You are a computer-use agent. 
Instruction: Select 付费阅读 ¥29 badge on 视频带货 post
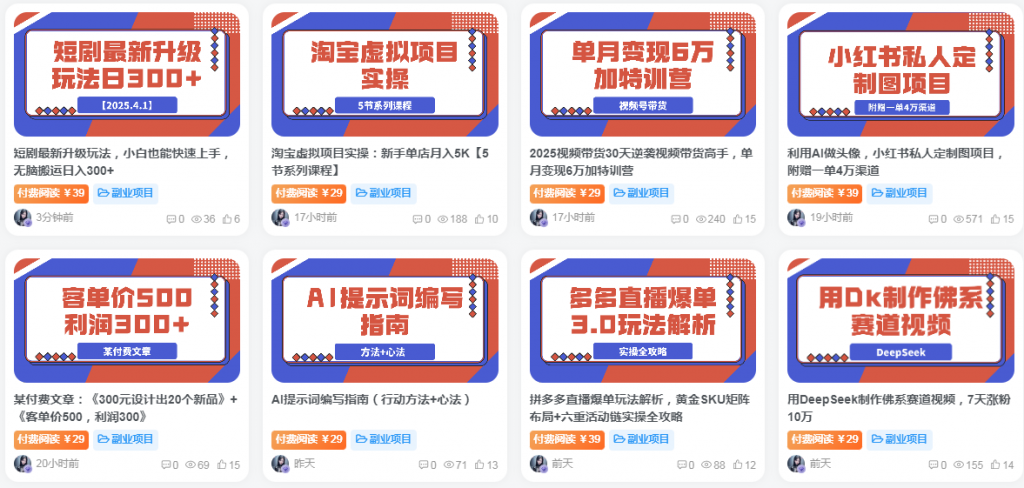(x=567, y=193)
